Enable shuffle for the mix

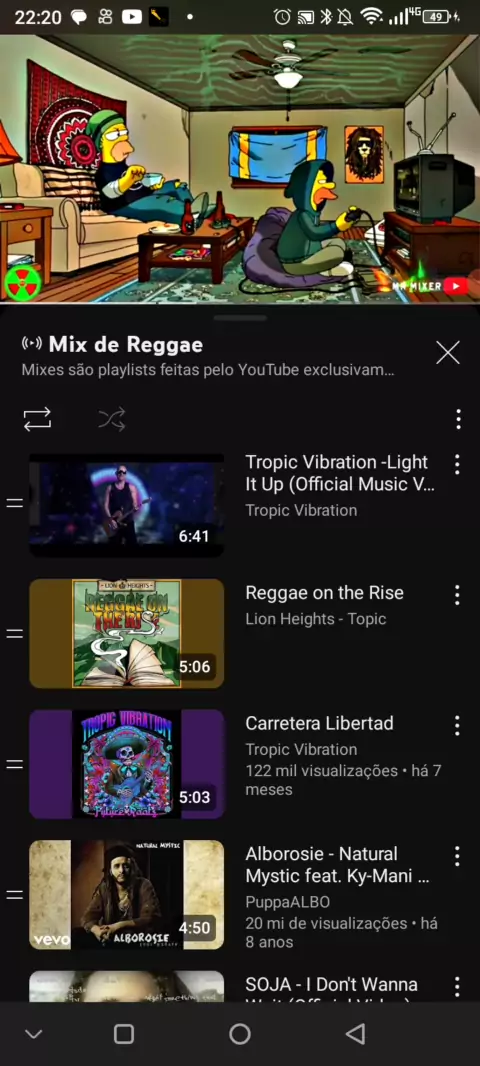[112, 419]
